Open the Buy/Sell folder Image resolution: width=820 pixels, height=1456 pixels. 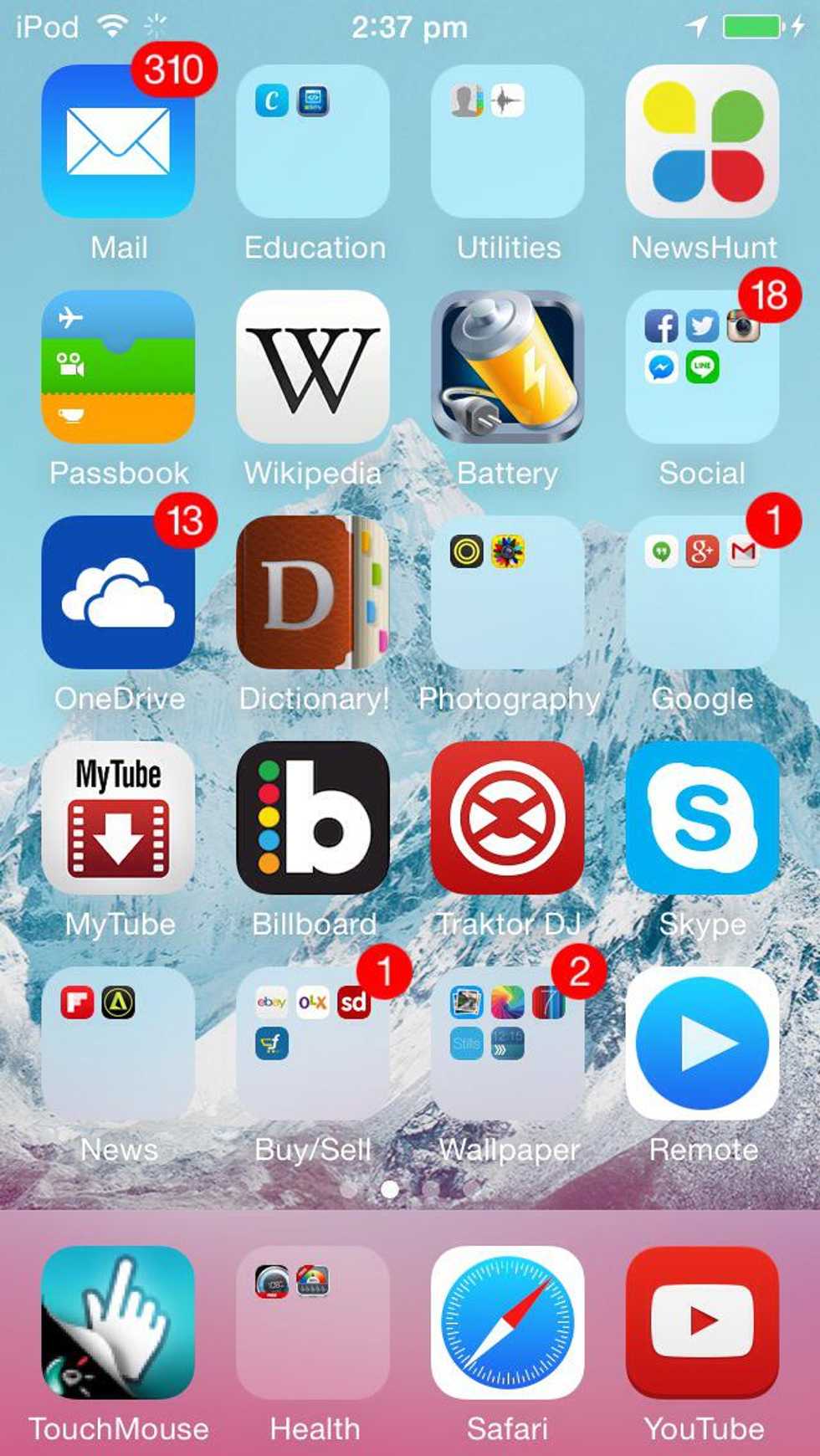(313, 1043)
